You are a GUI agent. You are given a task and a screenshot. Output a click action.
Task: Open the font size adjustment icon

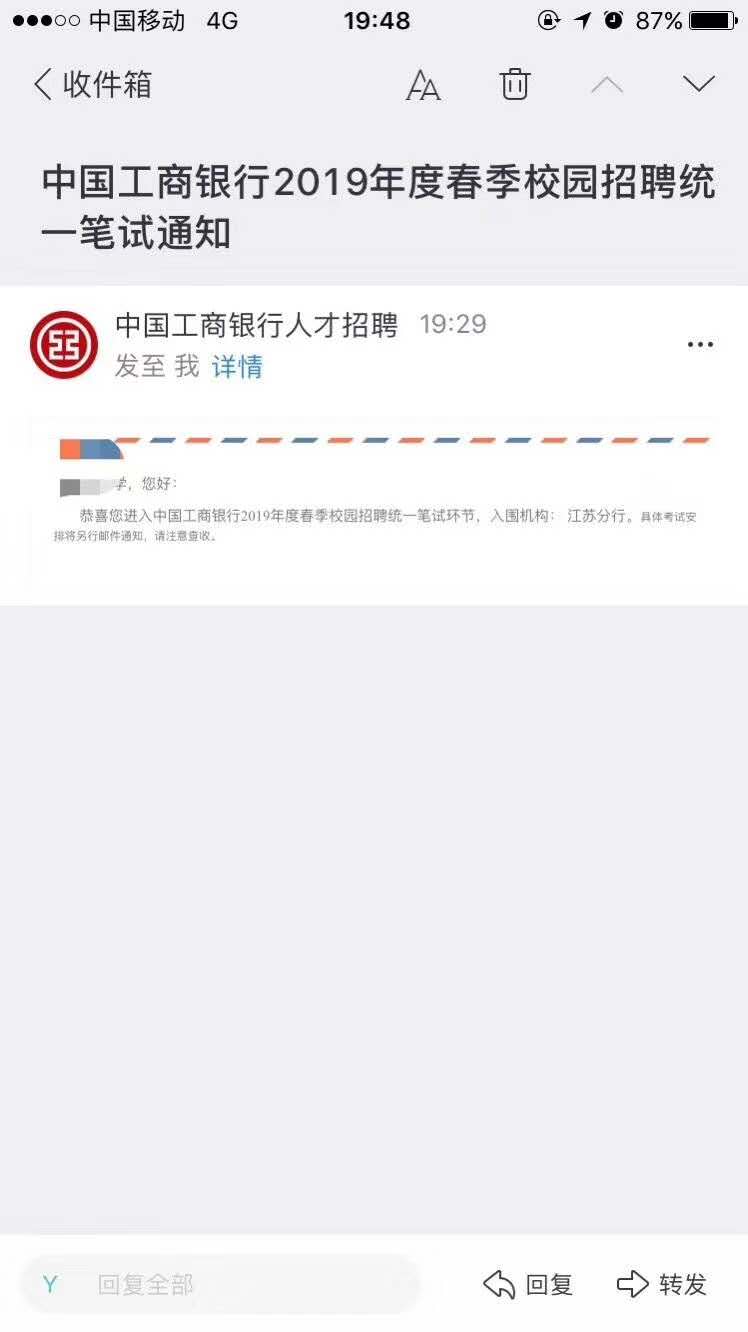tap(423, 85)
